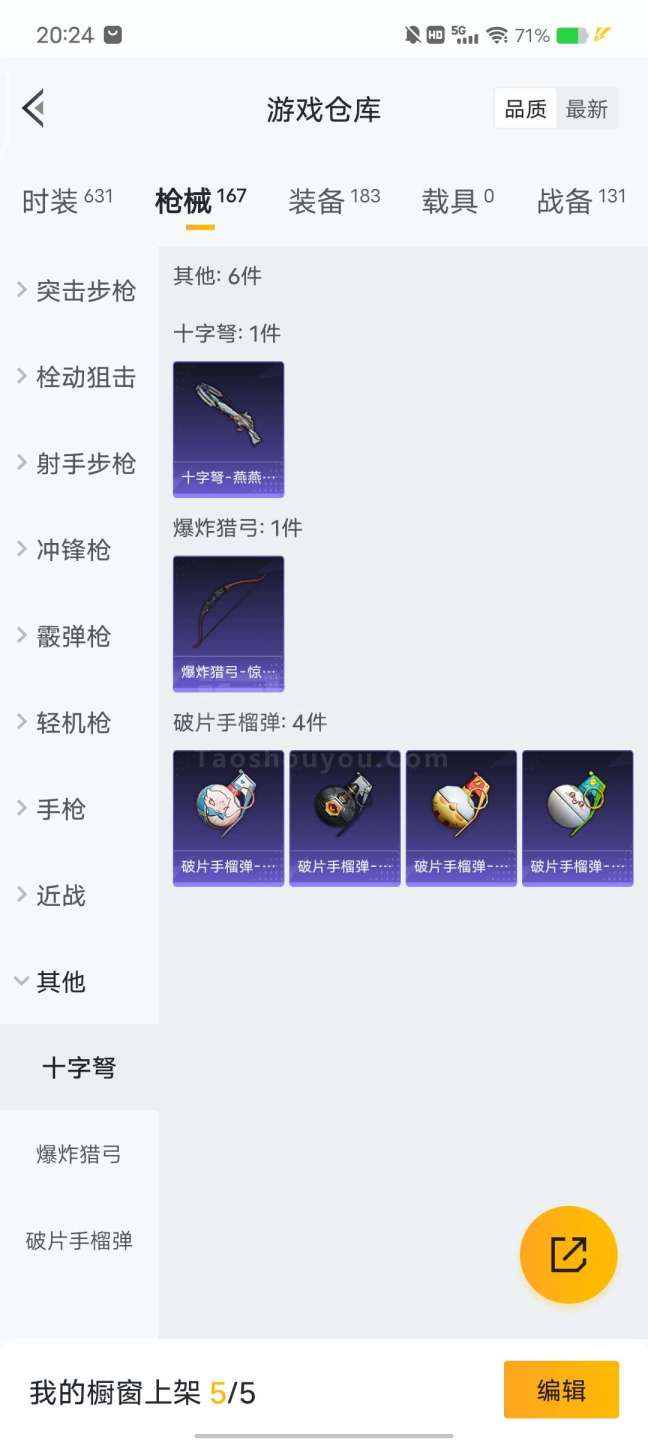
Task: Jump to 爆炸猎弓 in the sidebar
Action: (79, 1155)
